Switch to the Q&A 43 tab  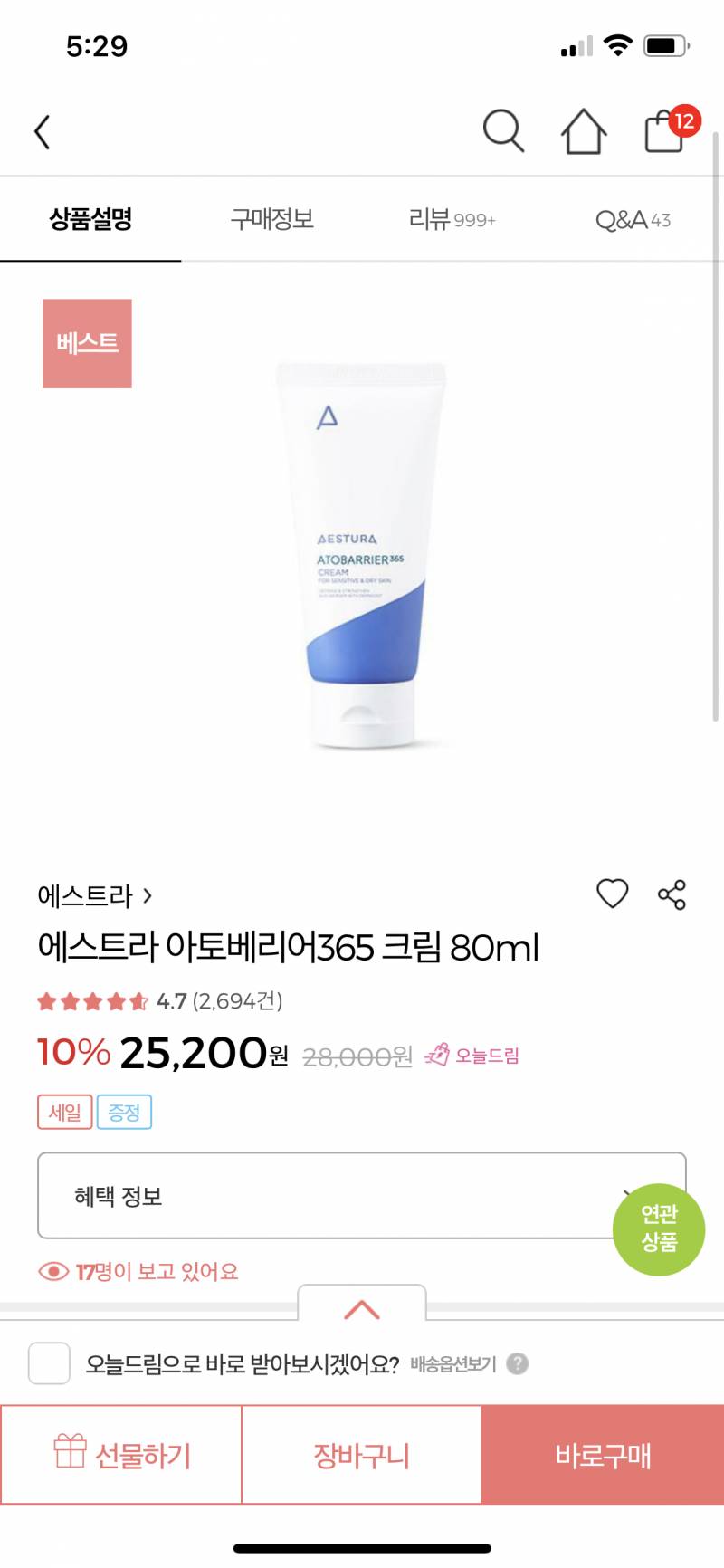(x=633, y=219)
